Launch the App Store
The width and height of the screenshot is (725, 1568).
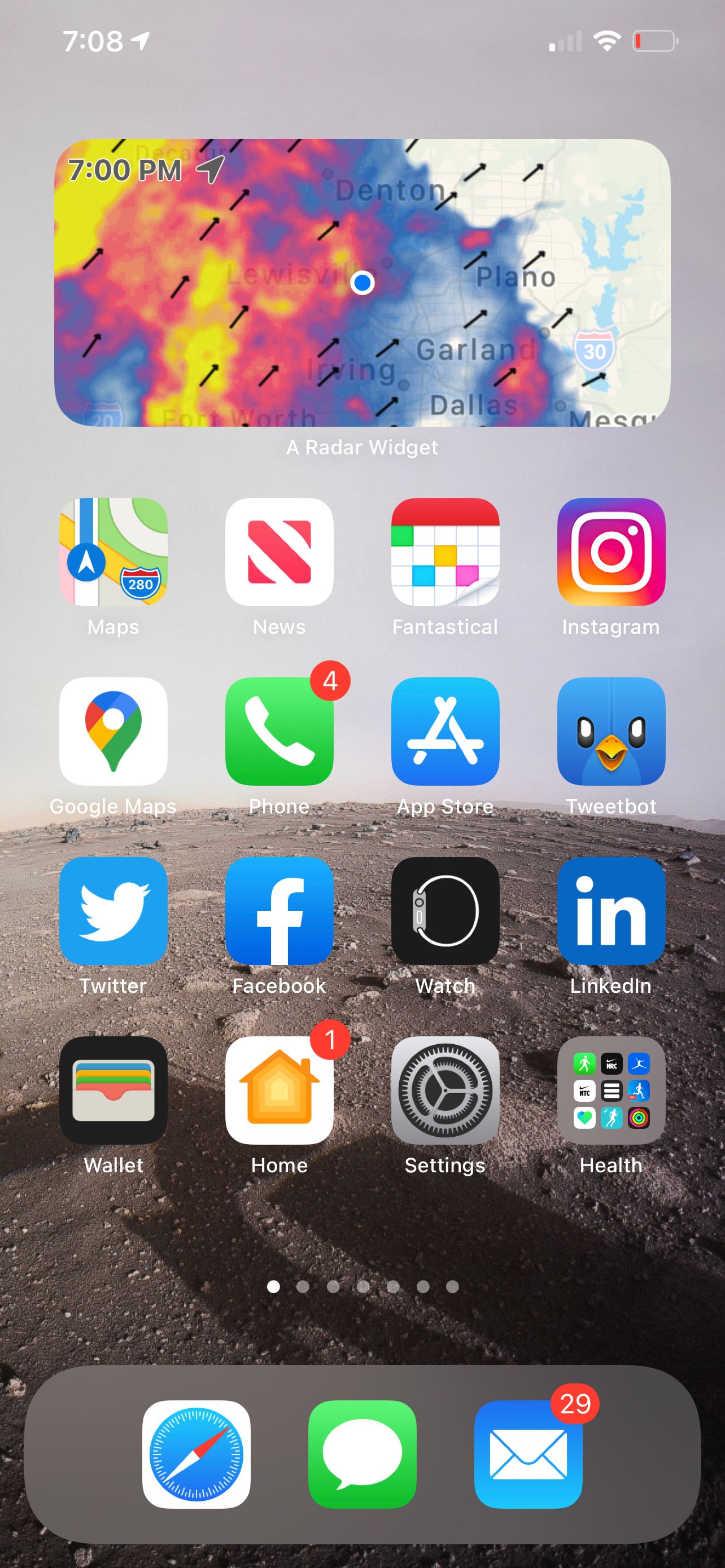(445, 732)
